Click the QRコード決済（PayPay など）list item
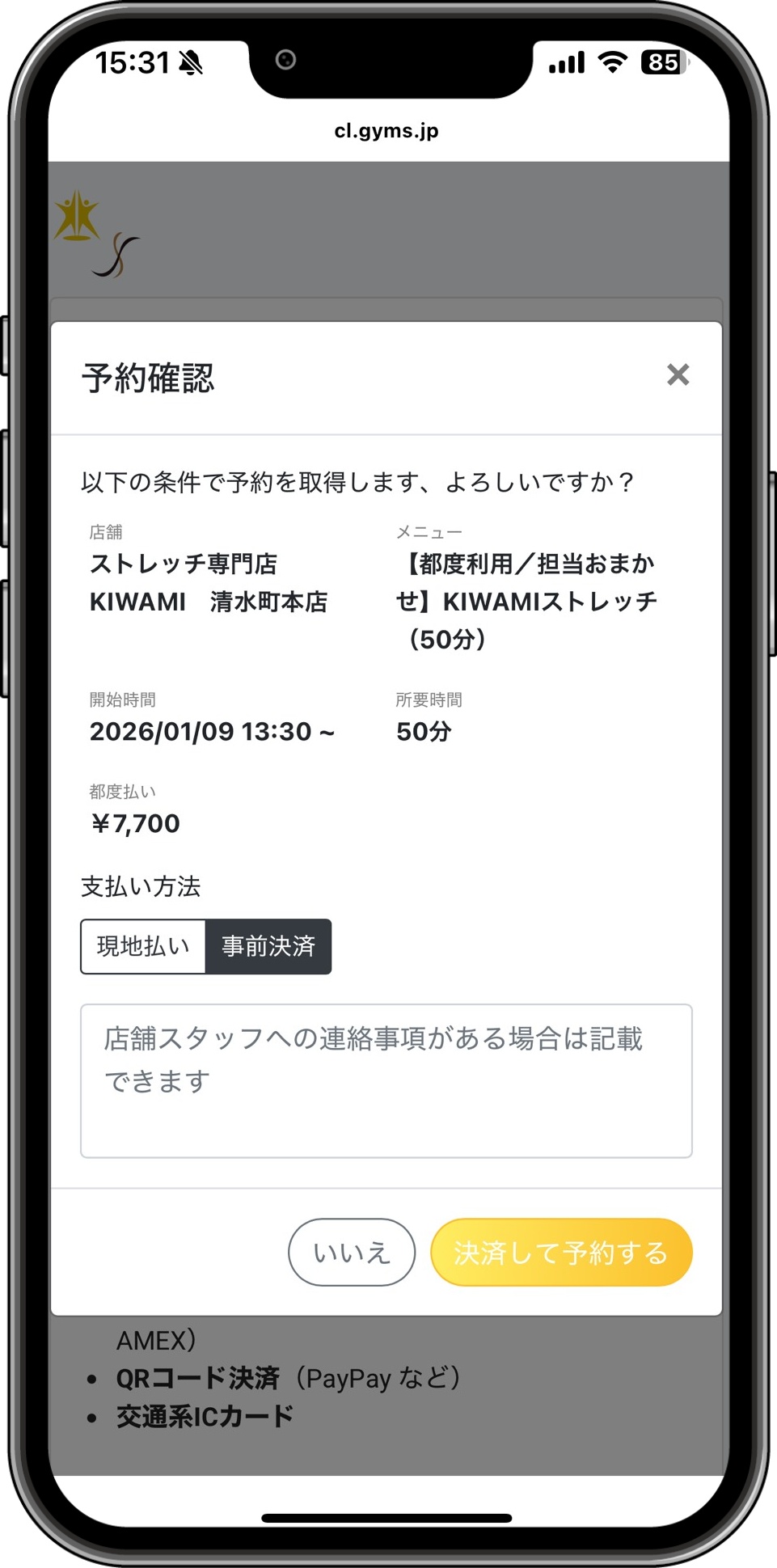 point(289,1377)
